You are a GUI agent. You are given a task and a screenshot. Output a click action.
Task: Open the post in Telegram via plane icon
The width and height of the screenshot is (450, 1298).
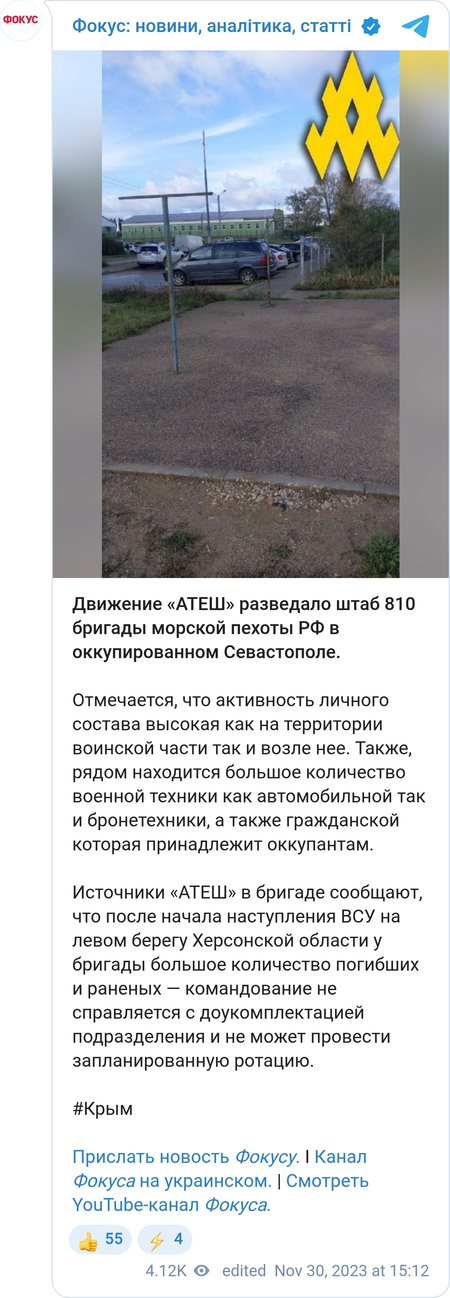coord(415,26)
